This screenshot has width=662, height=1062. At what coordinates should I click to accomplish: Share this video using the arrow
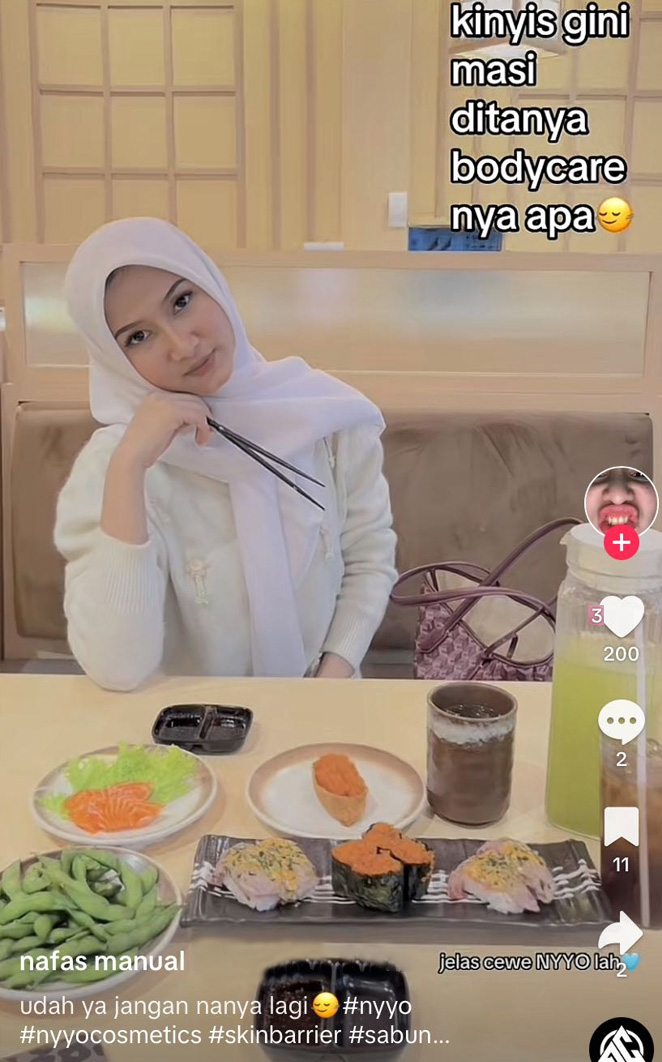[621, 932]
